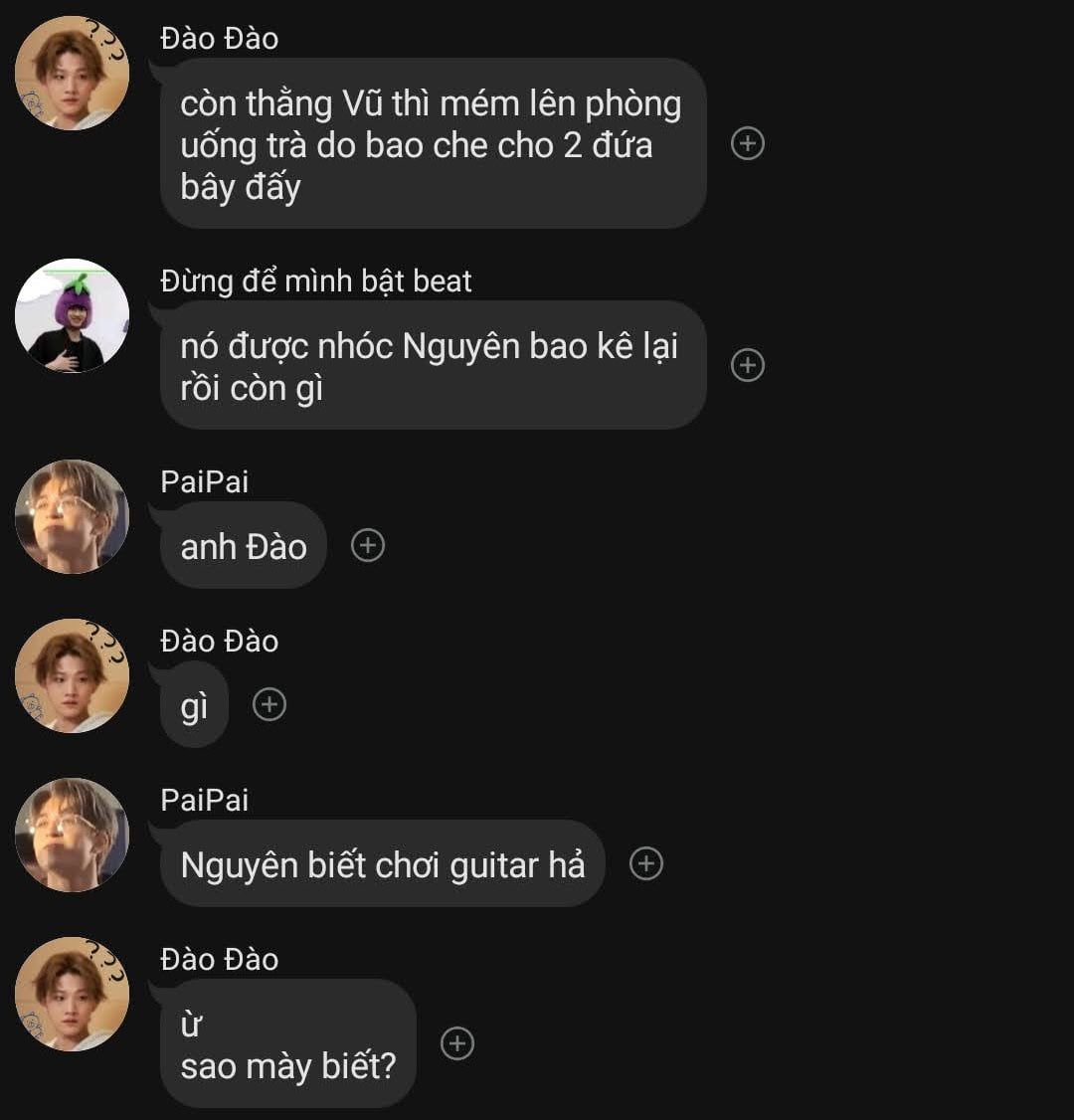Open PaiPai's avatar next to 'anh Đào'
Screen dimensions: 1074x1120
pyautogui.click(x=72, y=516)
